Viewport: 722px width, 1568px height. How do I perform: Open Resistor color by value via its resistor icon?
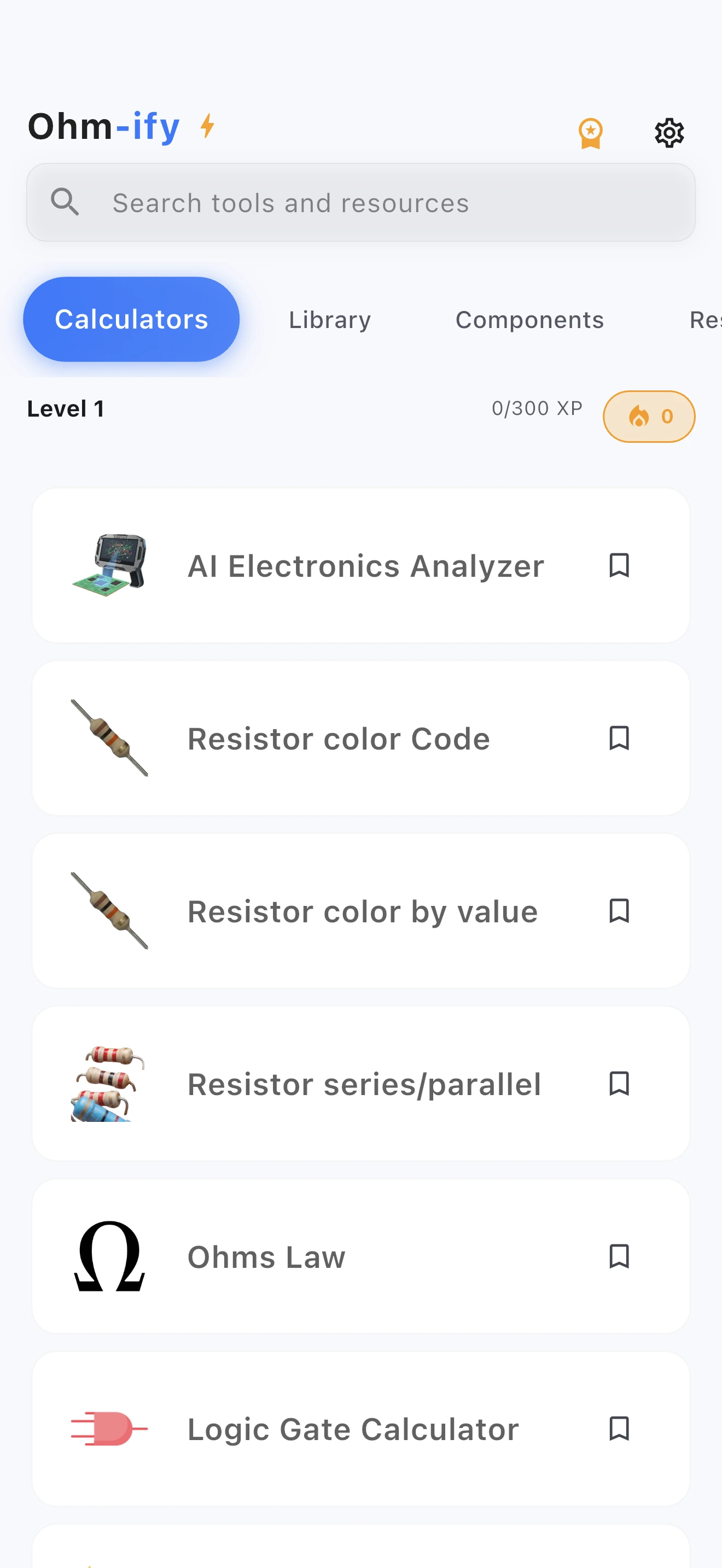pyautogui.click(x=109, y=911)
